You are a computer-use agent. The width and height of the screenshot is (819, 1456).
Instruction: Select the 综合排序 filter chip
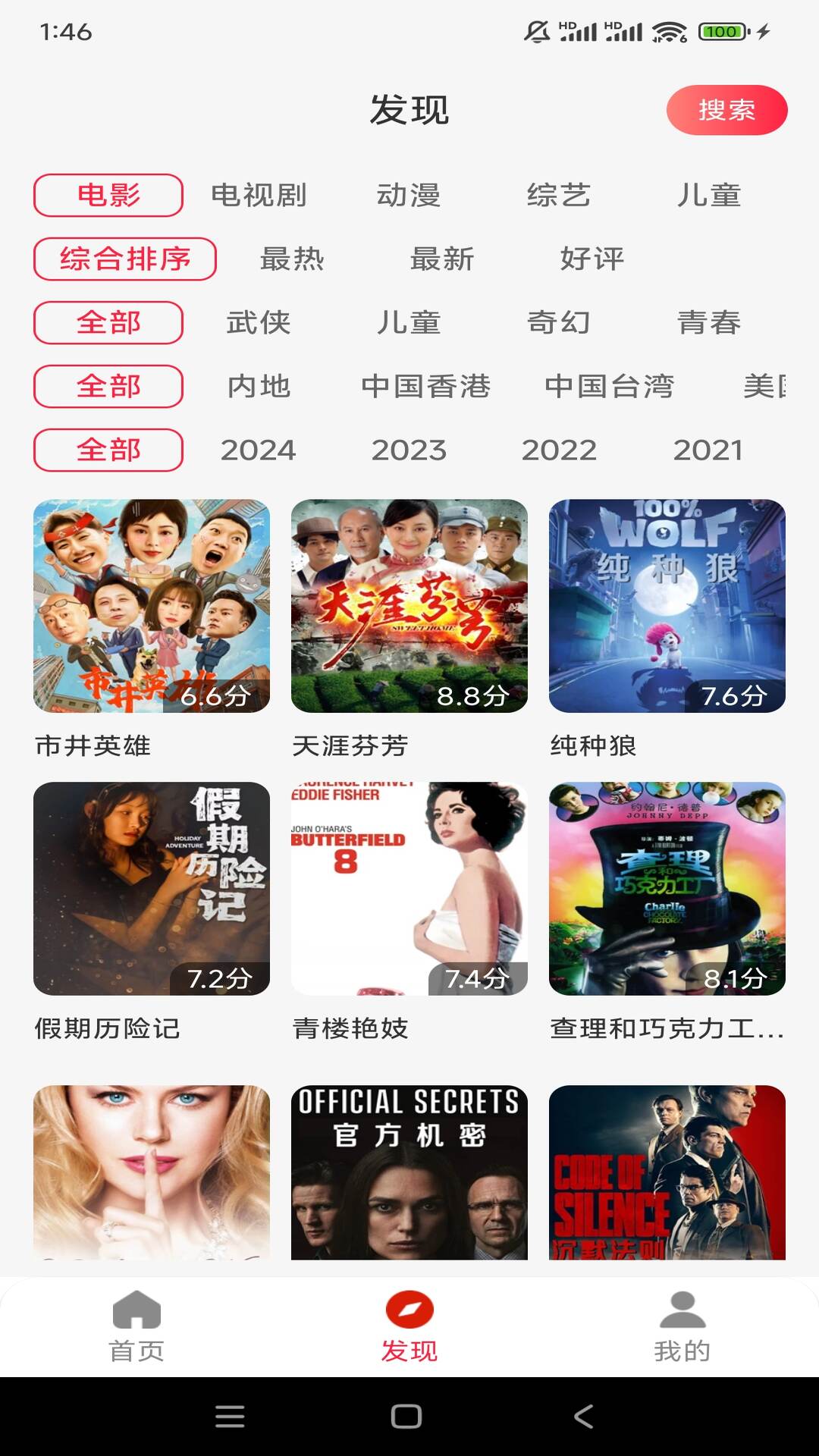click(124, 259)
